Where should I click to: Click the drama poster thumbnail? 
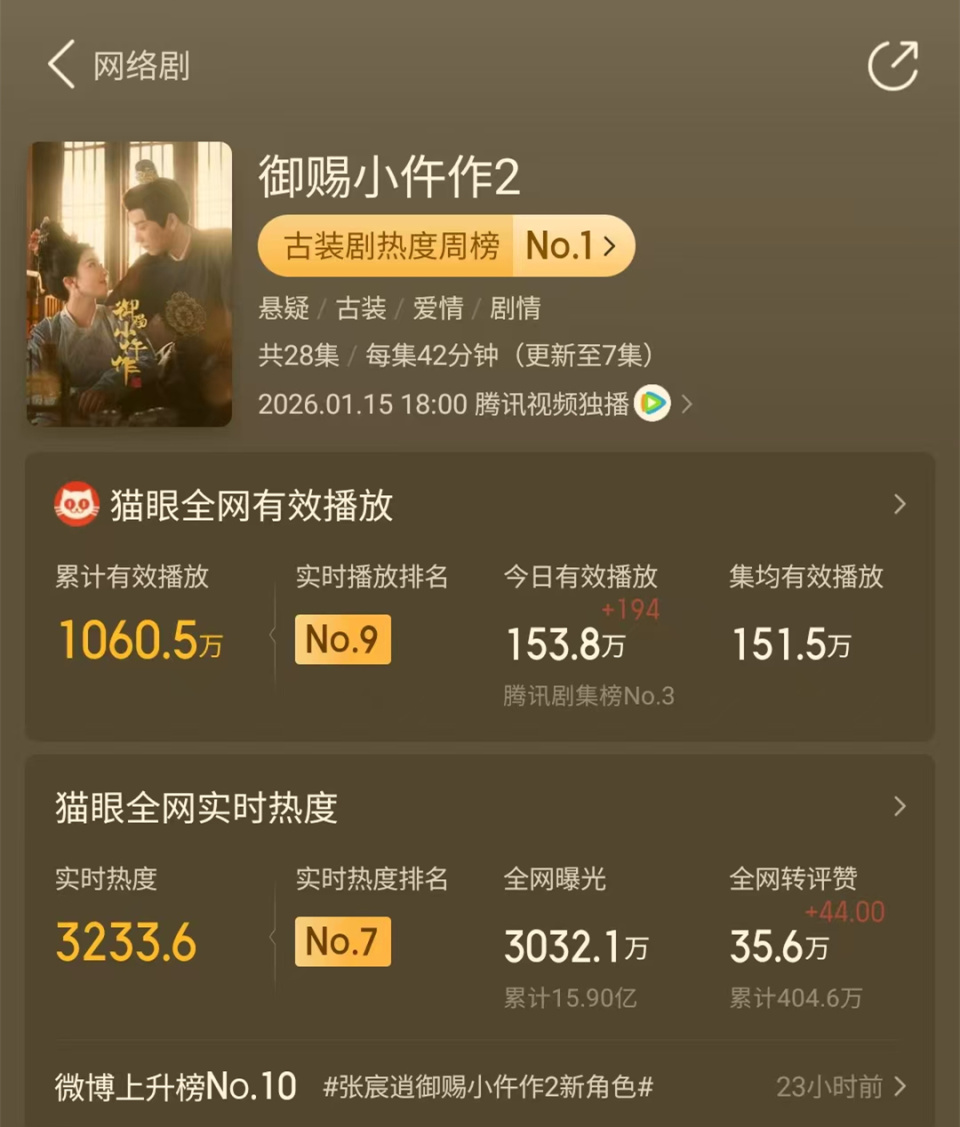[x=130, y=284]
